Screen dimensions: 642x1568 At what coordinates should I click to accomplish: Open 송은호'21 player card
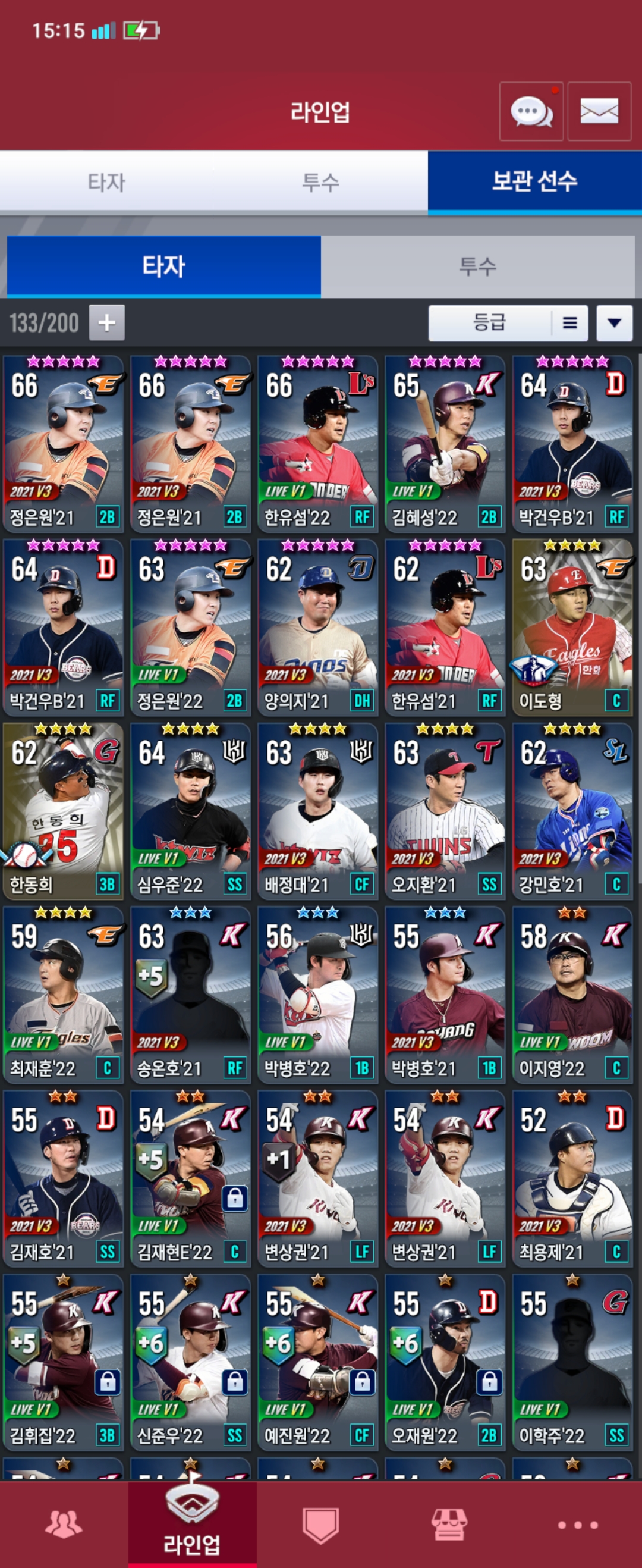tap(190, 994)
